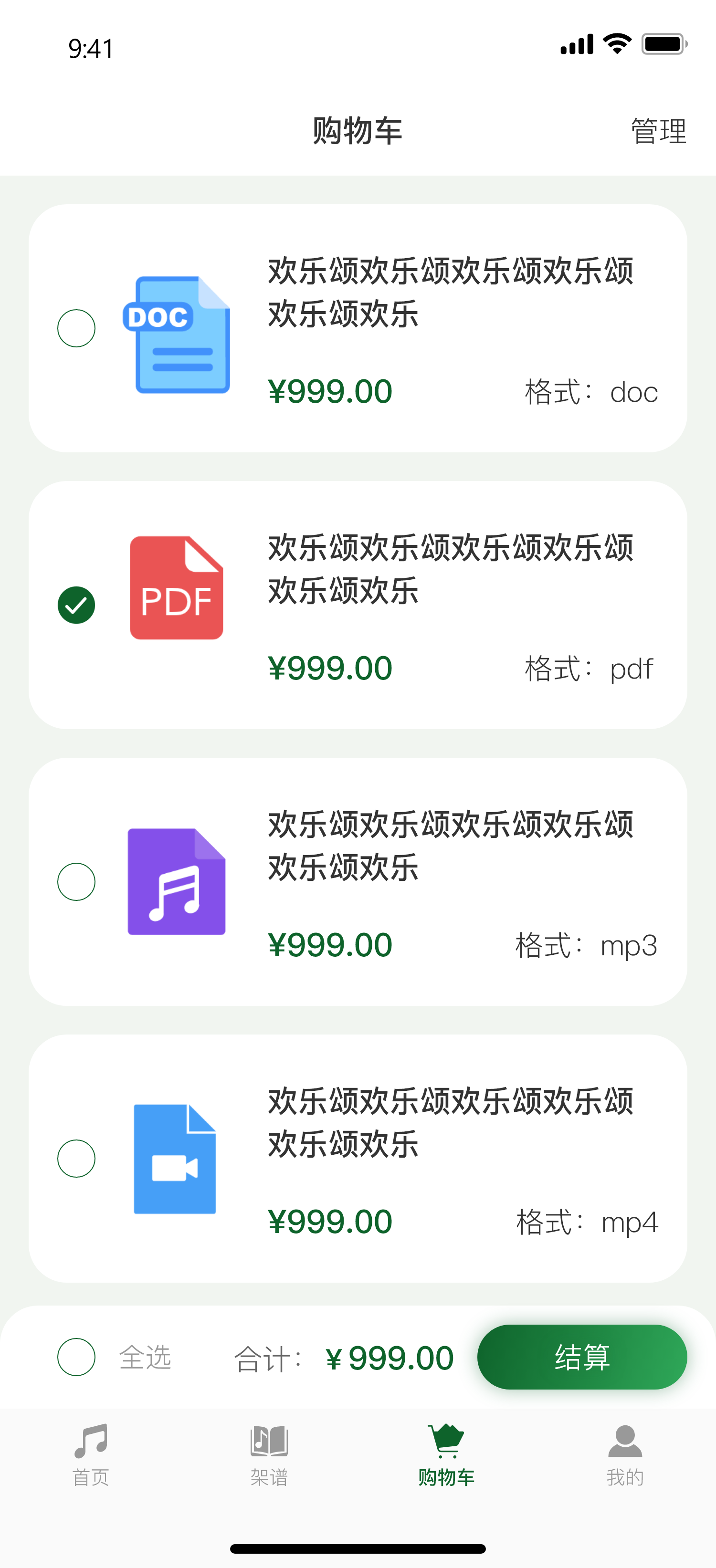Select the doc format item checkbox

coord(76,328)
